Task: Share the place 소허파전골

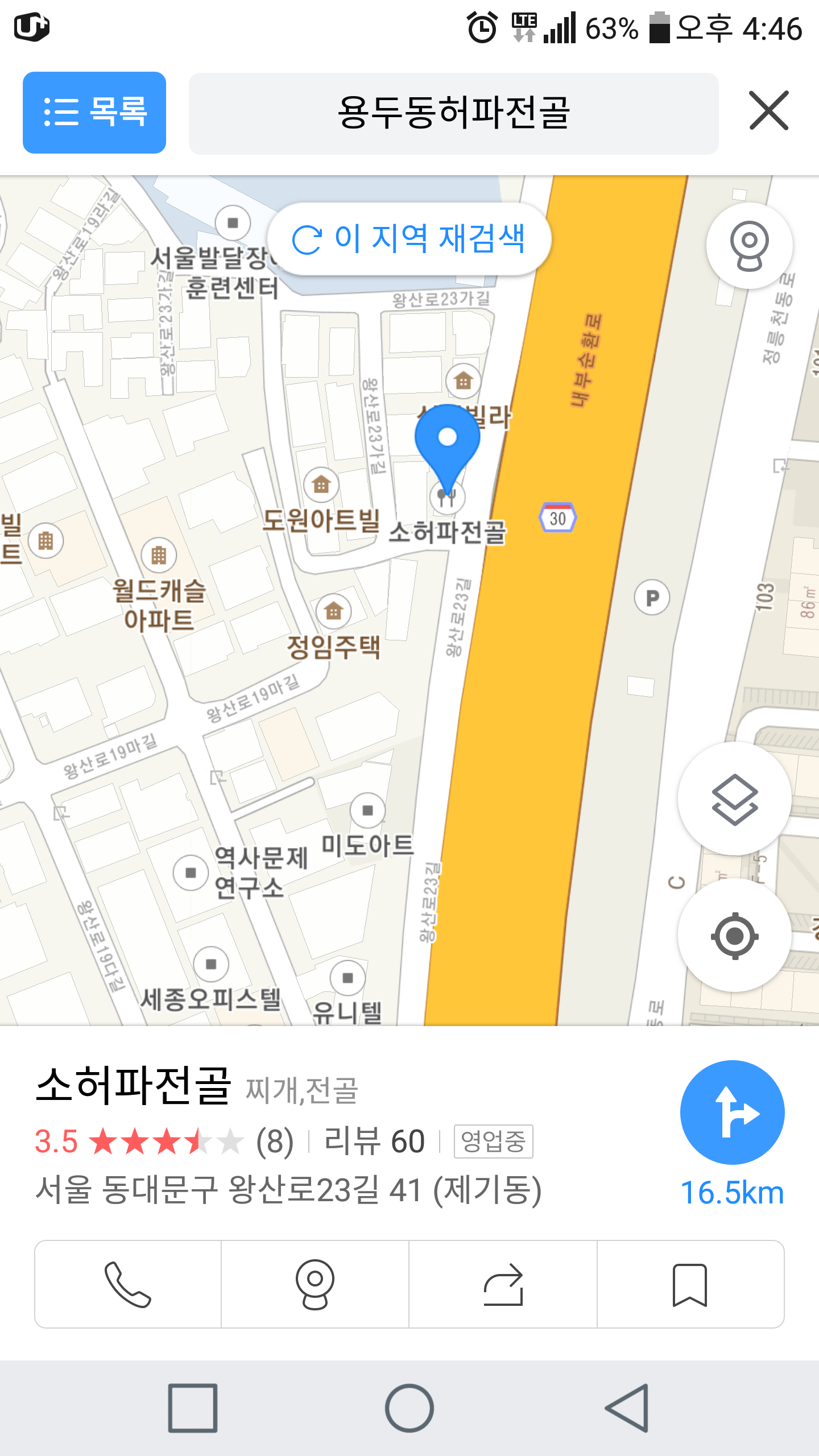Action: 503,1284
